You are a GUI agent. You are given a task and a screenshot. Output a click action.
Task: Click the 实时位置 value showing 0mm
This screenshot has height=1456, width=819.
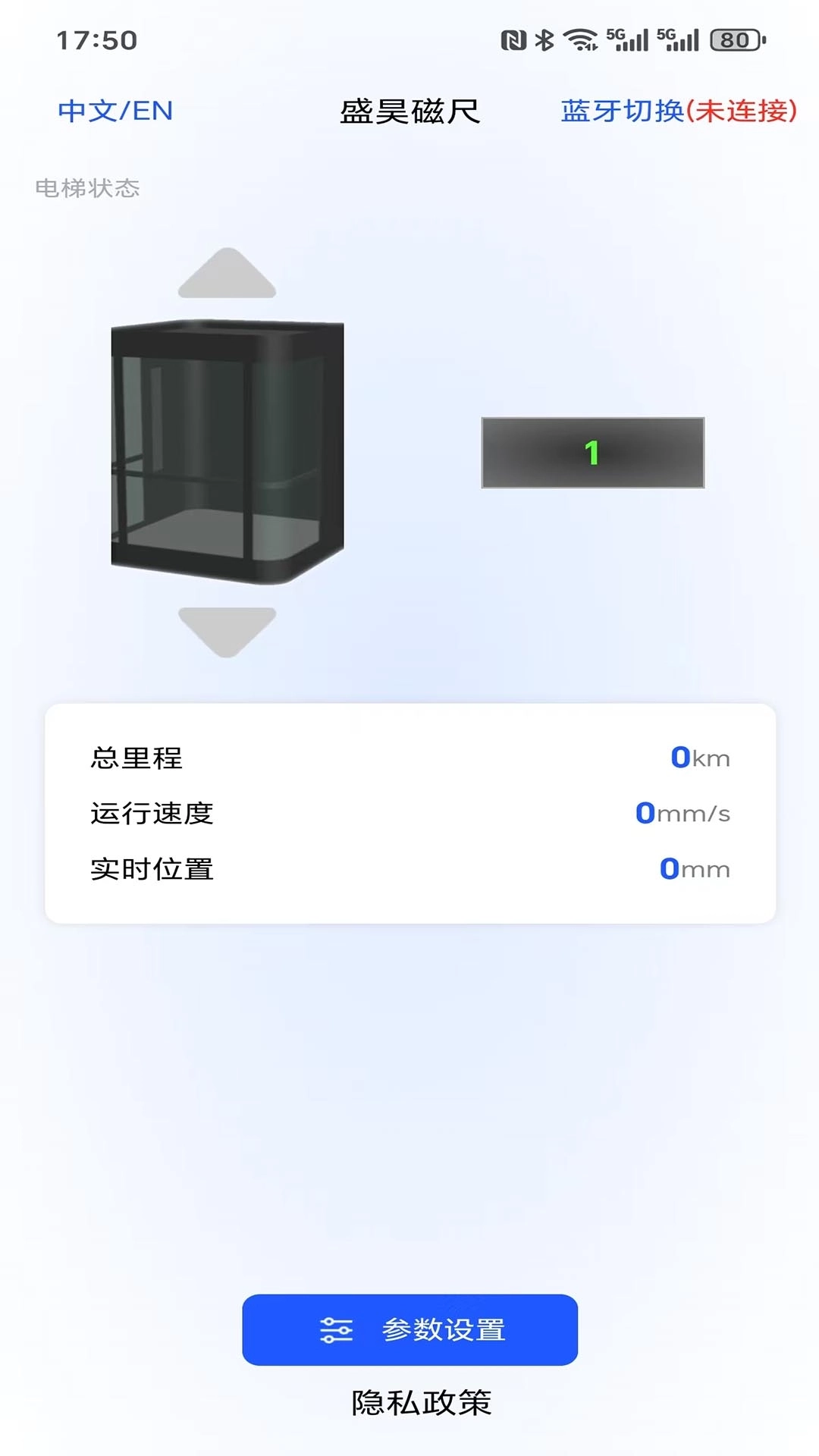(694, 870)
